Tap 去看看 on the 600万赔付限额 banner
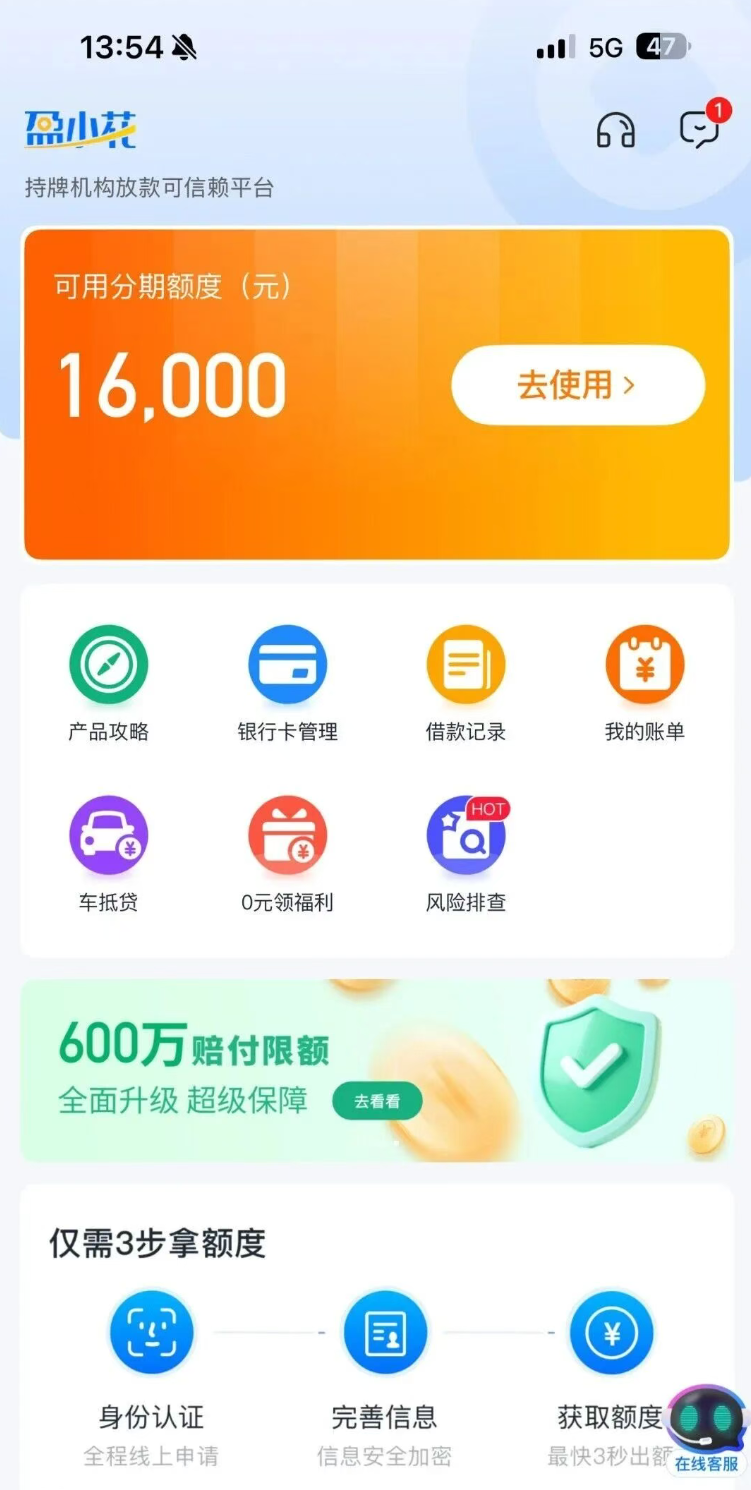 coord(377,1101)
